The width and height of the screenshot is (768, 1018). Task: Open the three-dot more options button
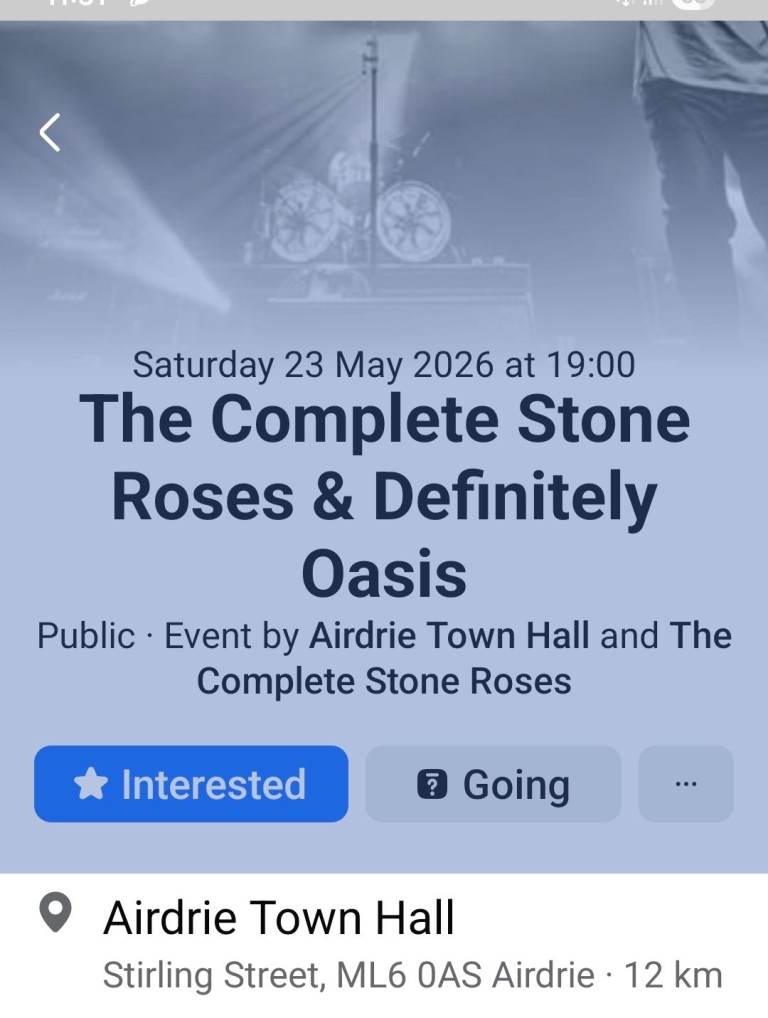pyautogui.click(x=685, y=784)
